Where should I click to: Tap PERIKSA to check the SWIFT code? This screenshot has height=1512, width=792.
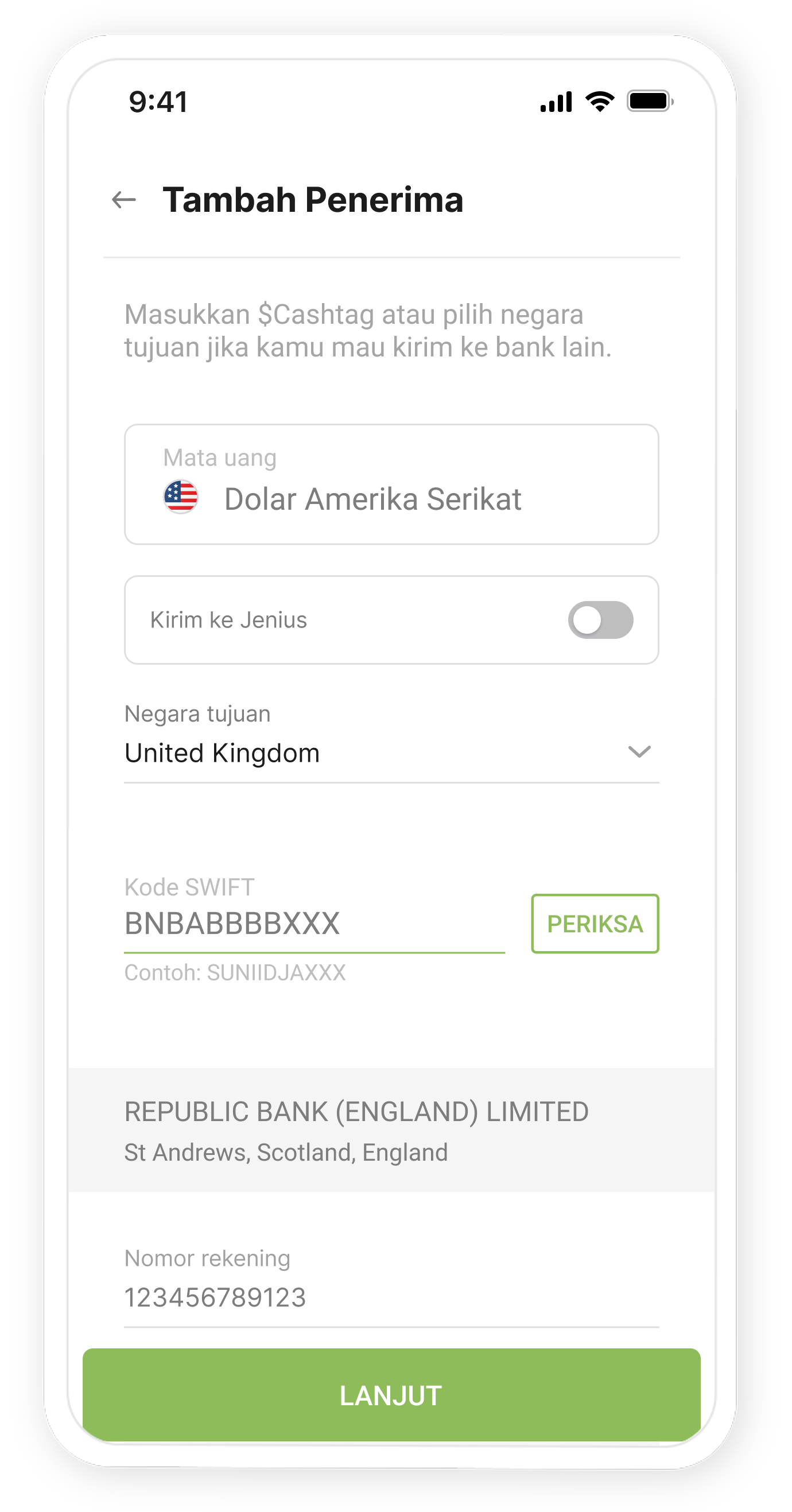[x=595, y=924]
